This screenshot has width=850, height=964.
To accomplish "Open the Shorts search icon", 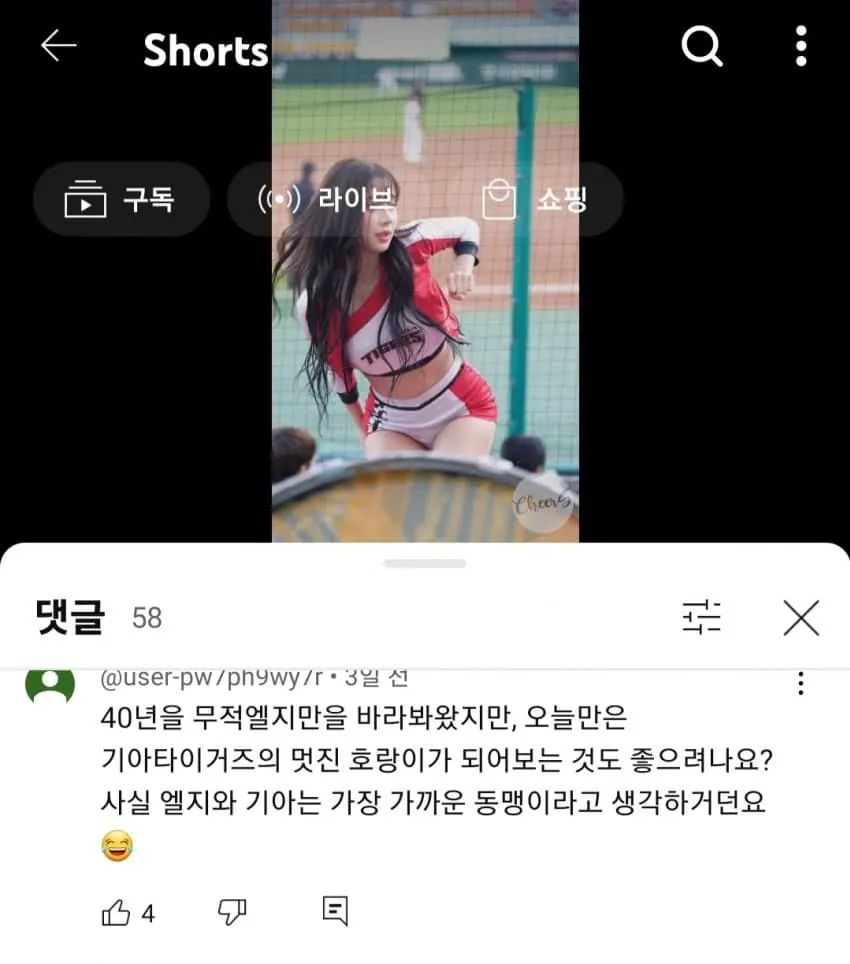I will tap(702, 46).
